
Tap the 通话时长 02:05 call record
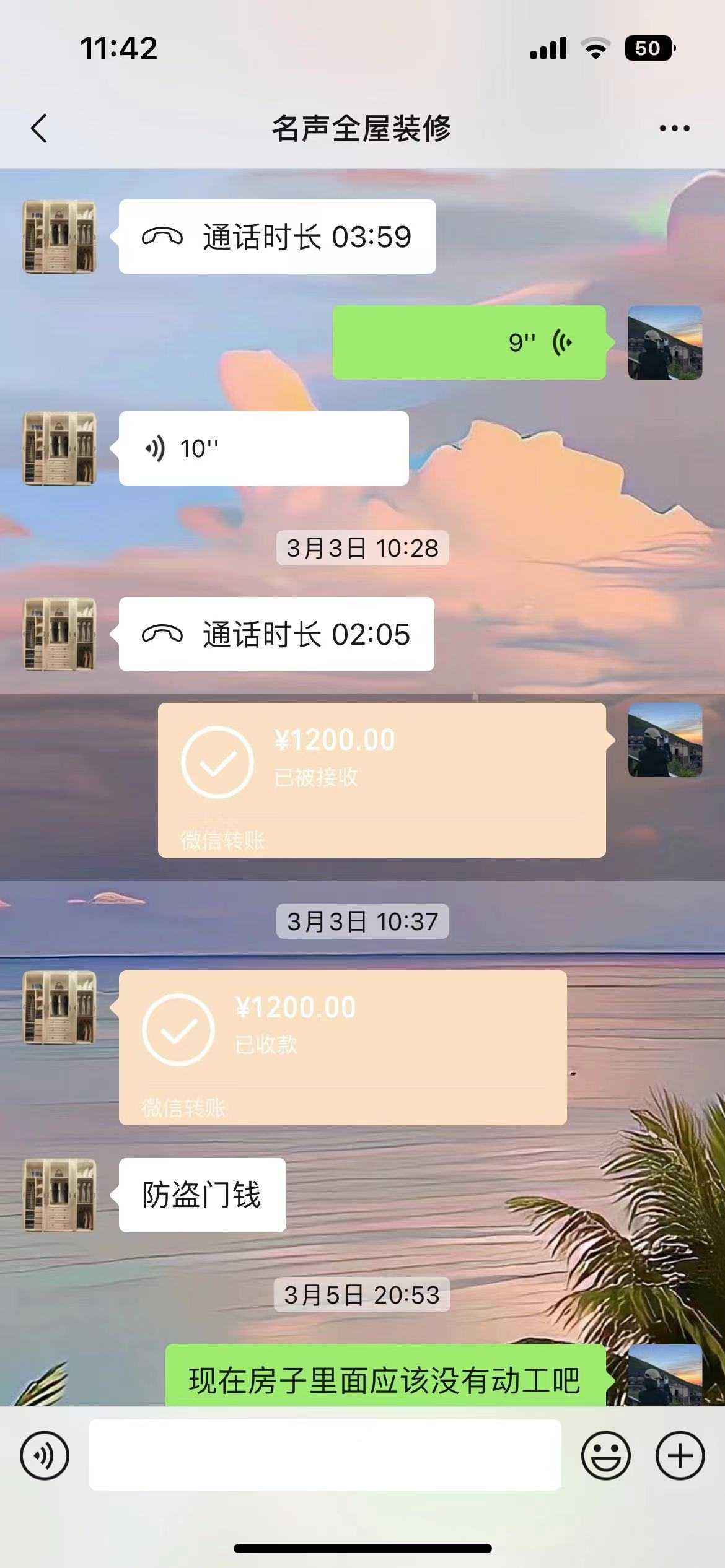tap(276, 634)
